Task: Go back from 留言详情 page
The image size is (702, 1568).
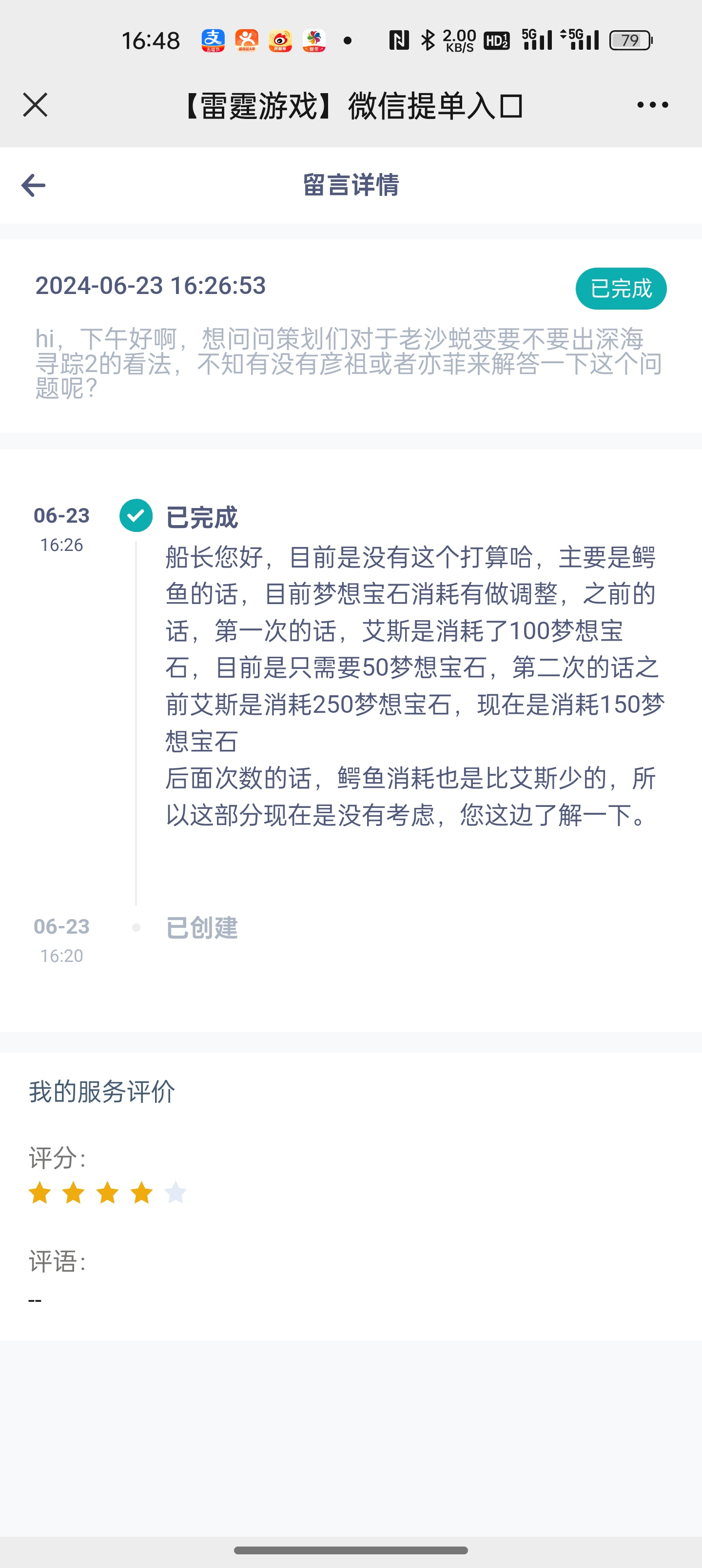Action: 34,185
